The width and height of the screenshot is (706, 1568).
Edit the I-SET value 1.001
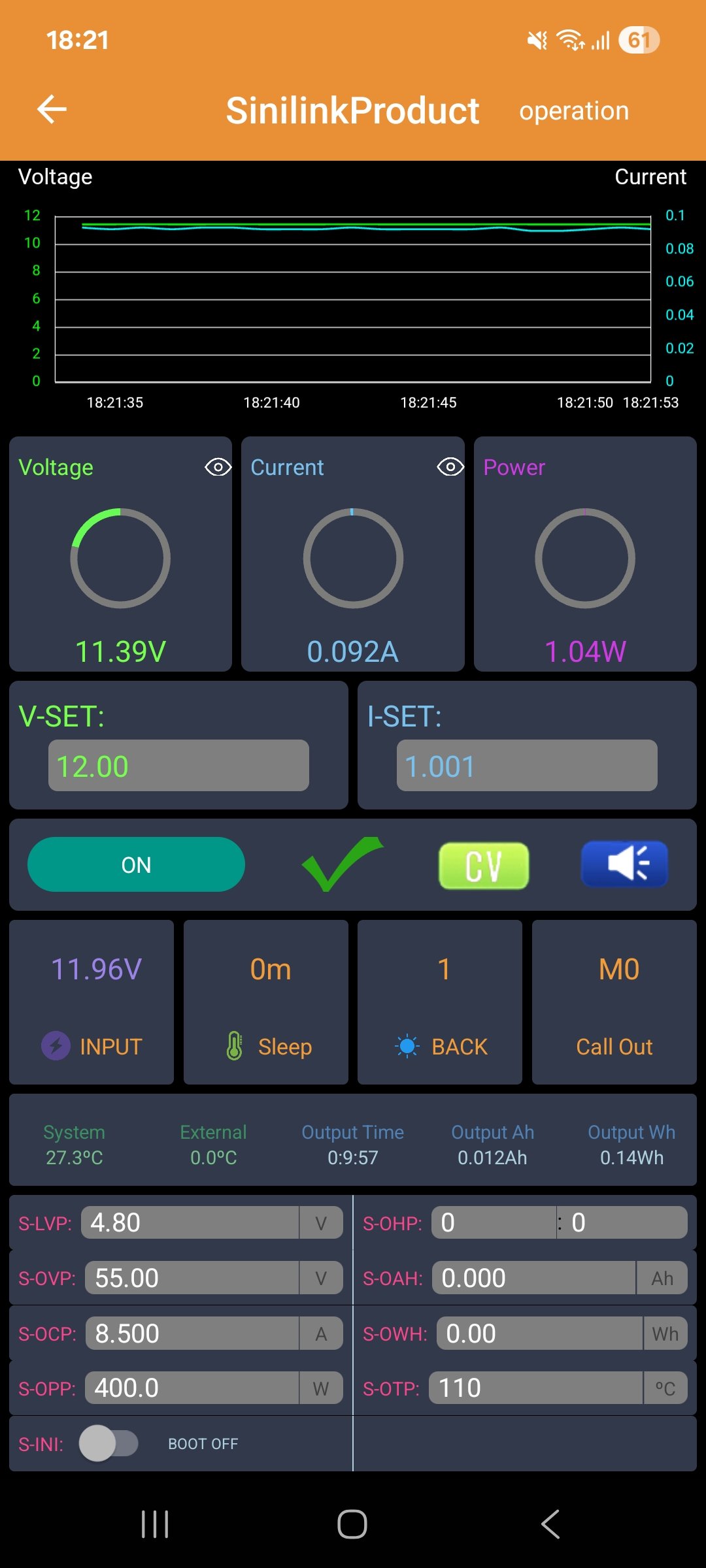(527, 766)
